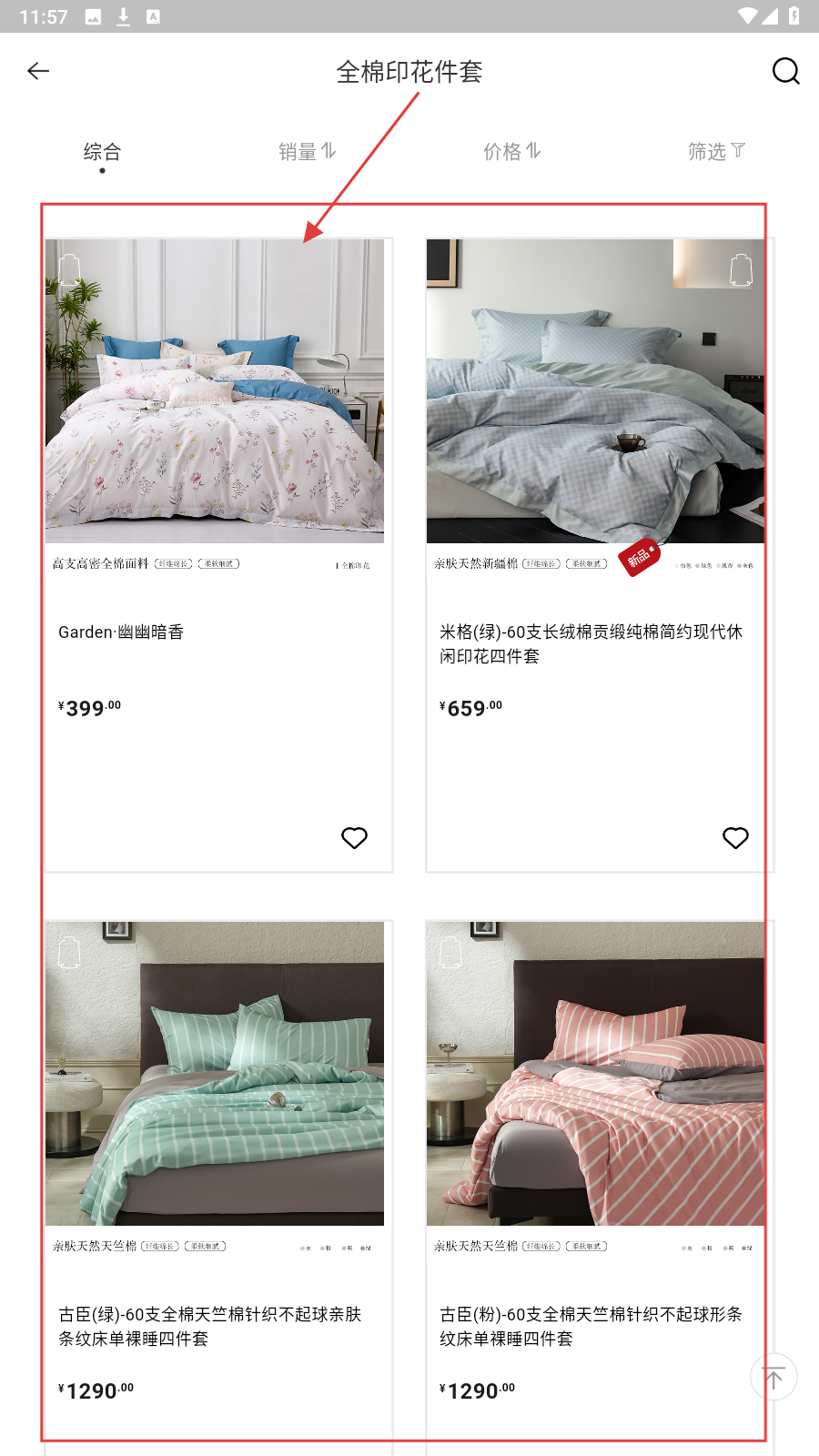Viewport: 819px width, 1456px height.
Task: Jump back to top of list
Action: pos(773,1378)
